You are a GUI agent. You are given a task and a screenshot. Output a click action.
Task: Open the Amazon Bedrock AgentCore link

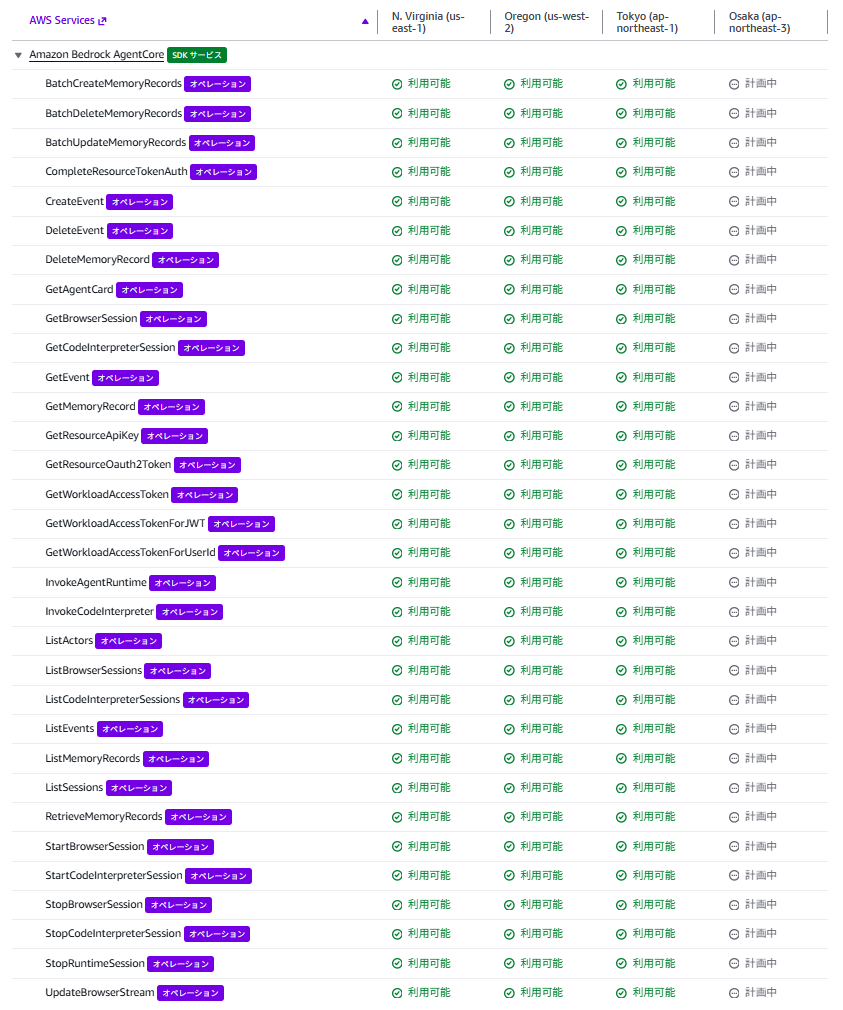point(96,55)
